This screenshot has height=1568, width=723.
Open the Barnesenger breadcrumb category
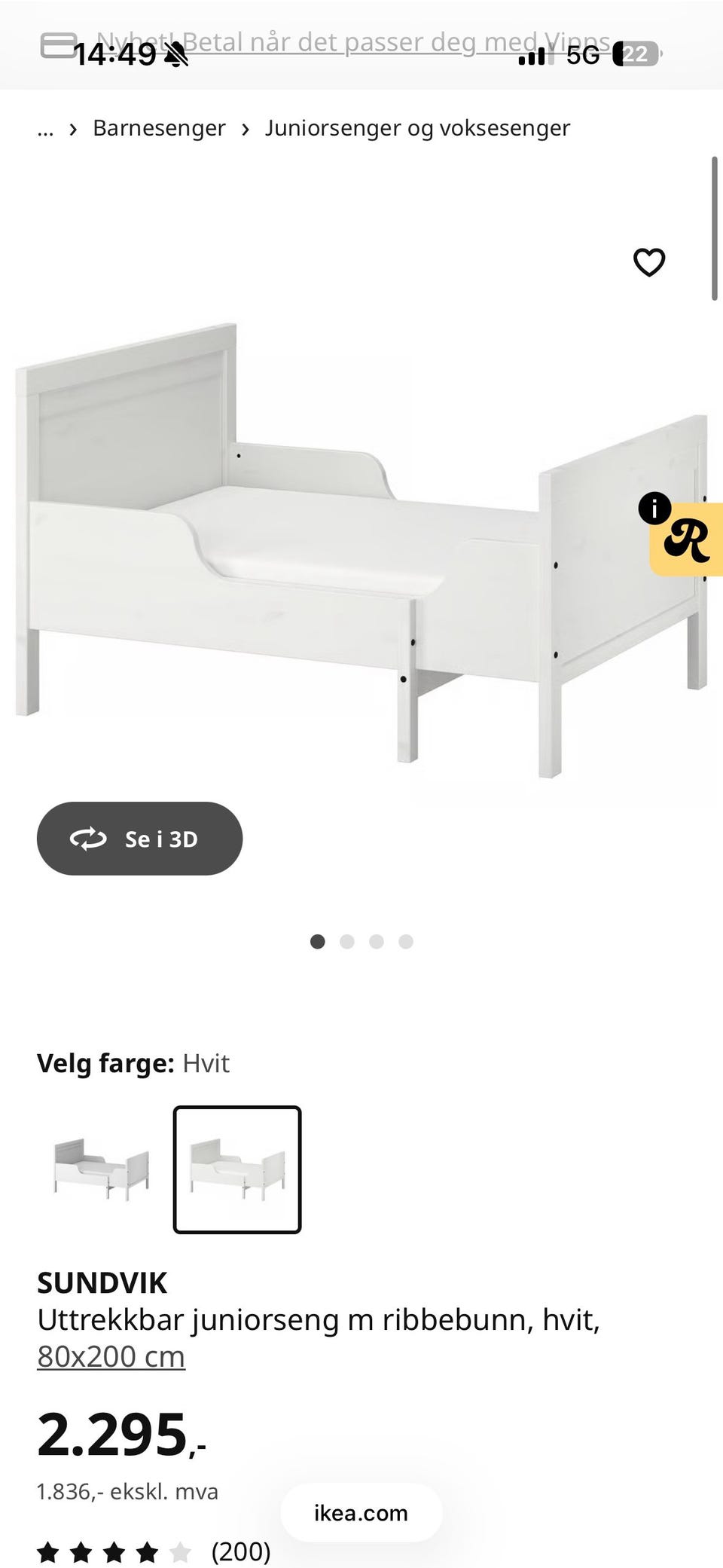[158, 128]
